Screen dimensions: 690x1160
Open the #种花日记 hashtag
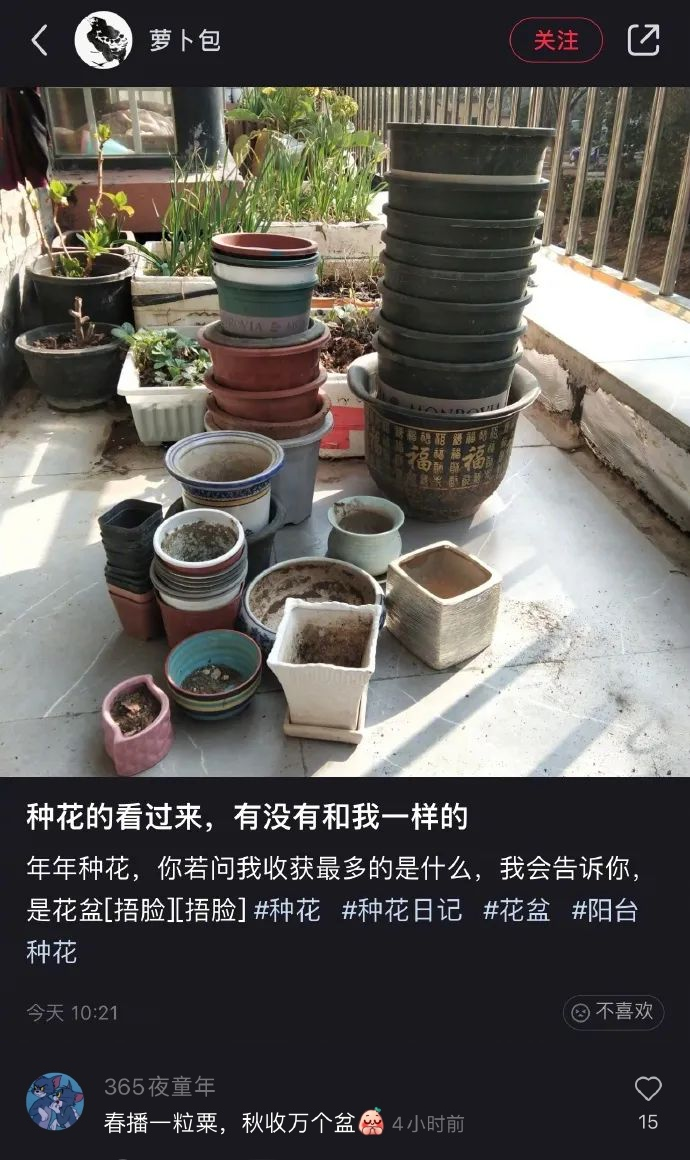(x=401, y=910)
